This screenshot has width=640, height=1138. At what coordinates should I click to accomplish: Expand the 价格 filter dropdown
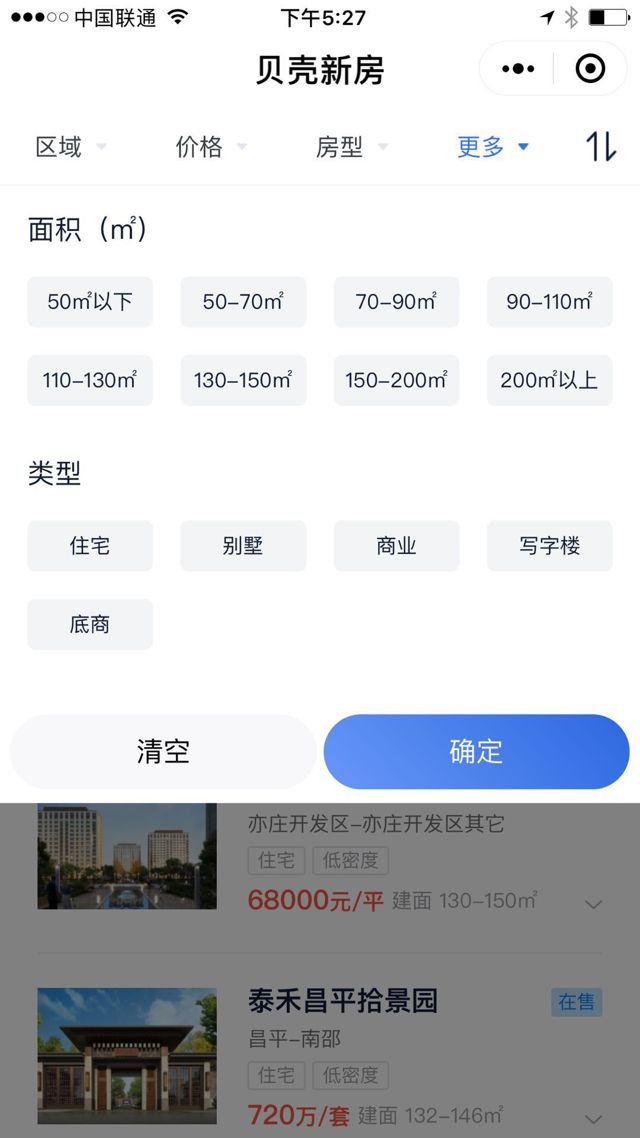coord(210,147)
